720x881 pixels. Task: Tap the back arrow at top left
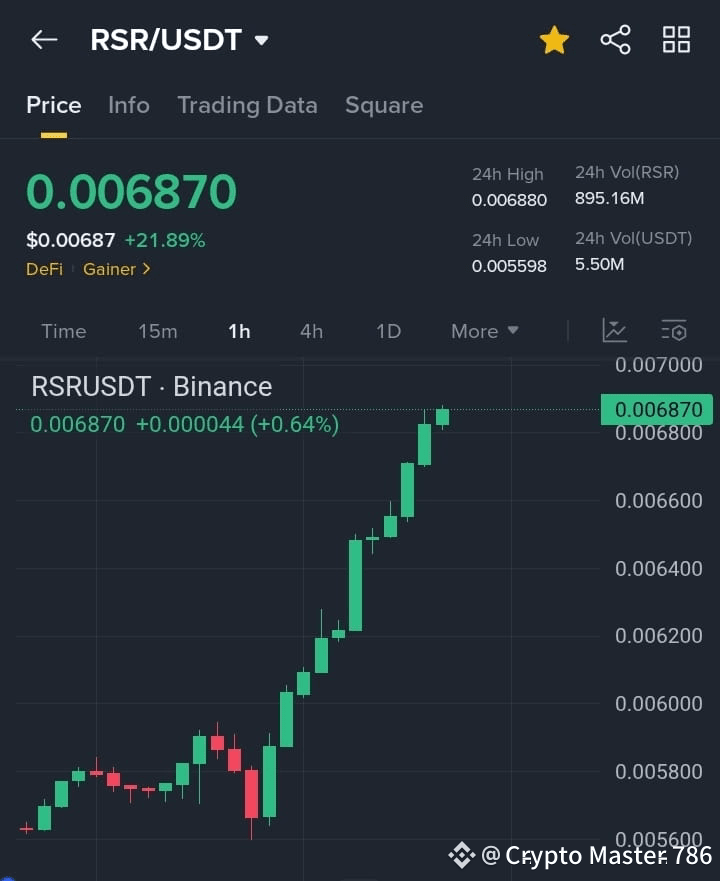(42, 39)
